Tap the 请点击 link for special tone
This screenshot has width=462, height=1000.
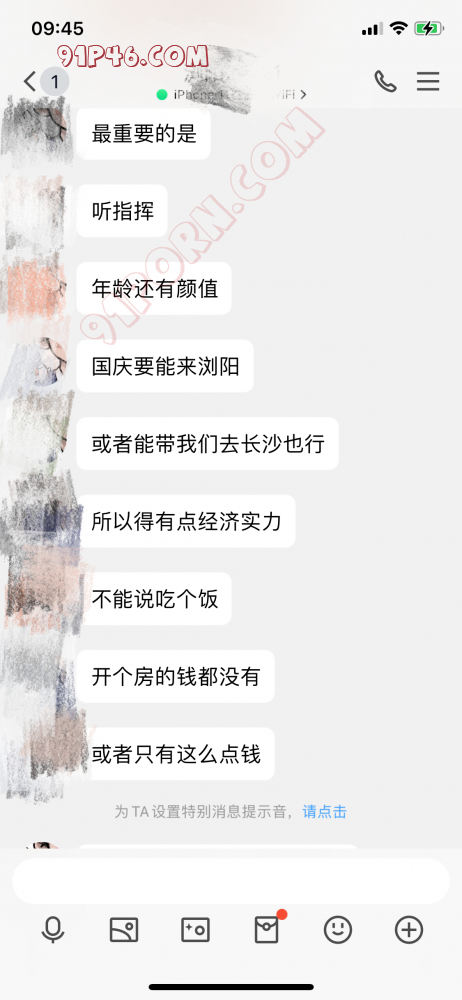point(325,812)
